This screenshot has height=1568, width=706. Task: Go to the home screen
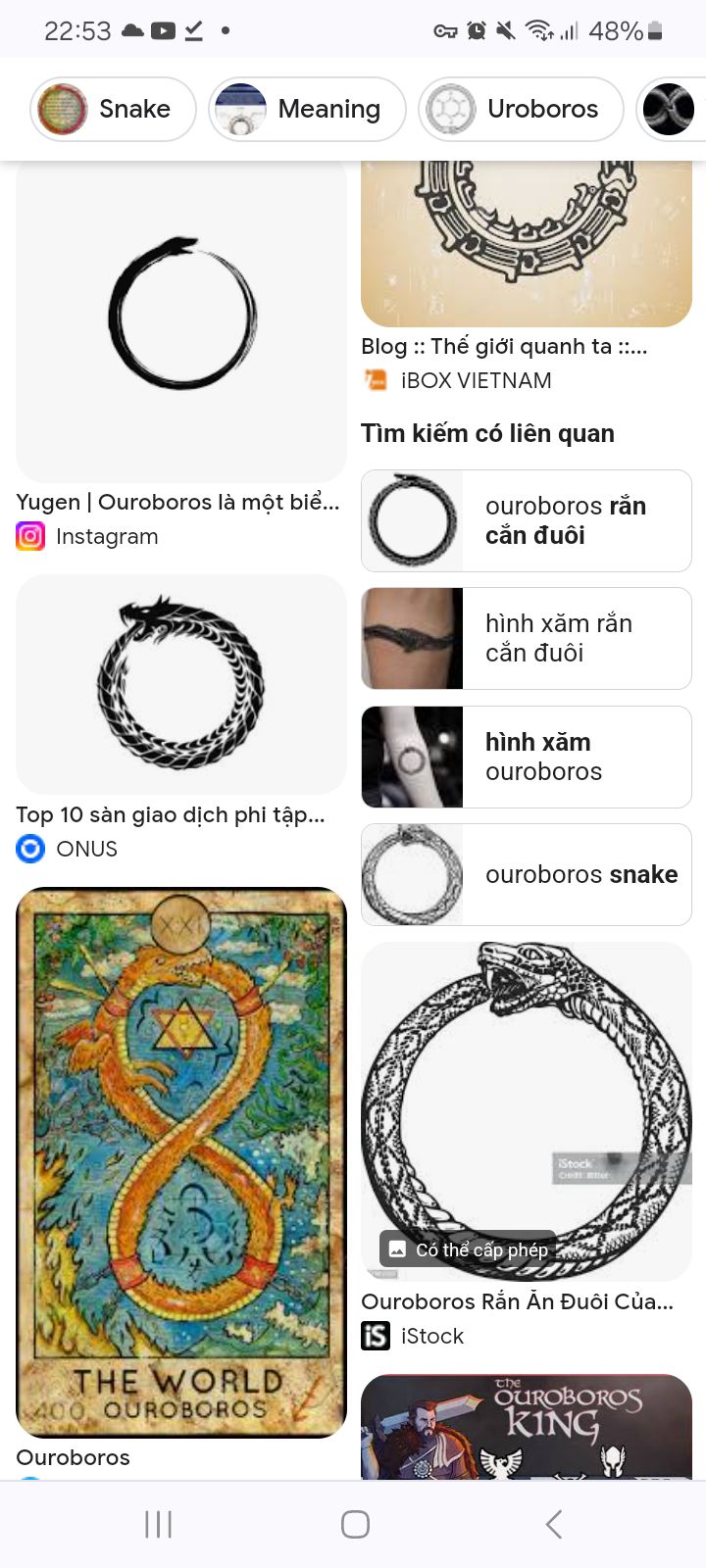coord(355,1524)
